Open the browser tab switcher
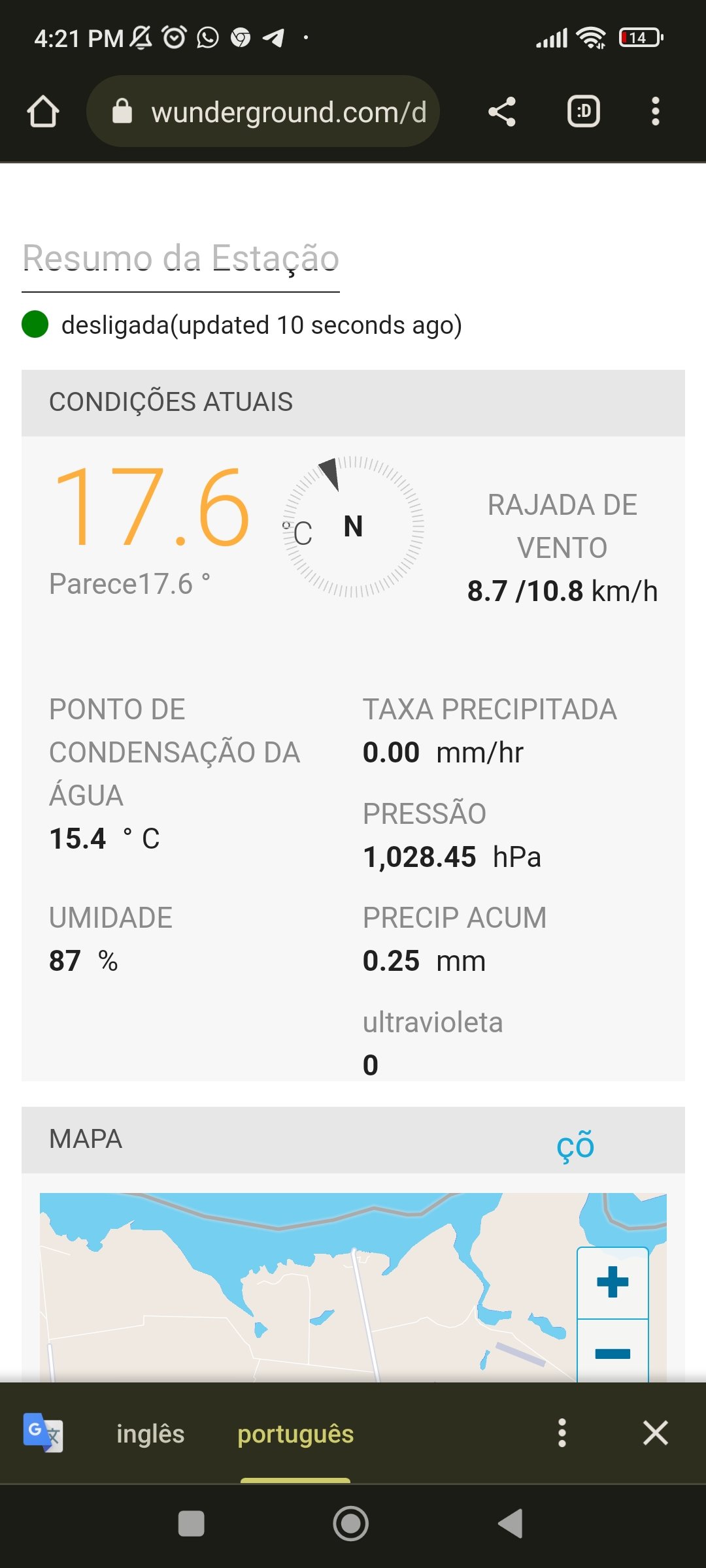706x1568 pixels. click(583, 112)
